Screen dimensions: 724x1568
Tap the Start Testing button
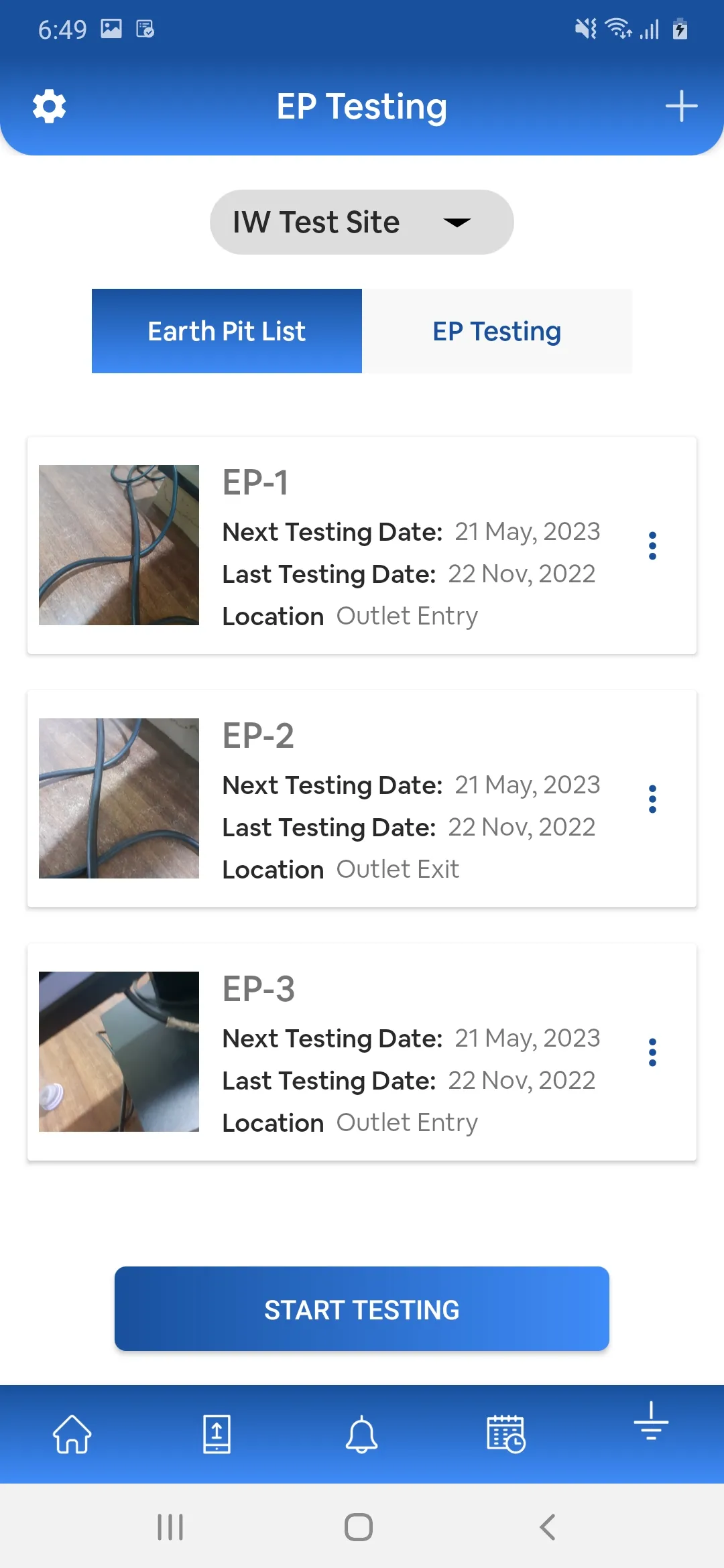(361, 1309)
